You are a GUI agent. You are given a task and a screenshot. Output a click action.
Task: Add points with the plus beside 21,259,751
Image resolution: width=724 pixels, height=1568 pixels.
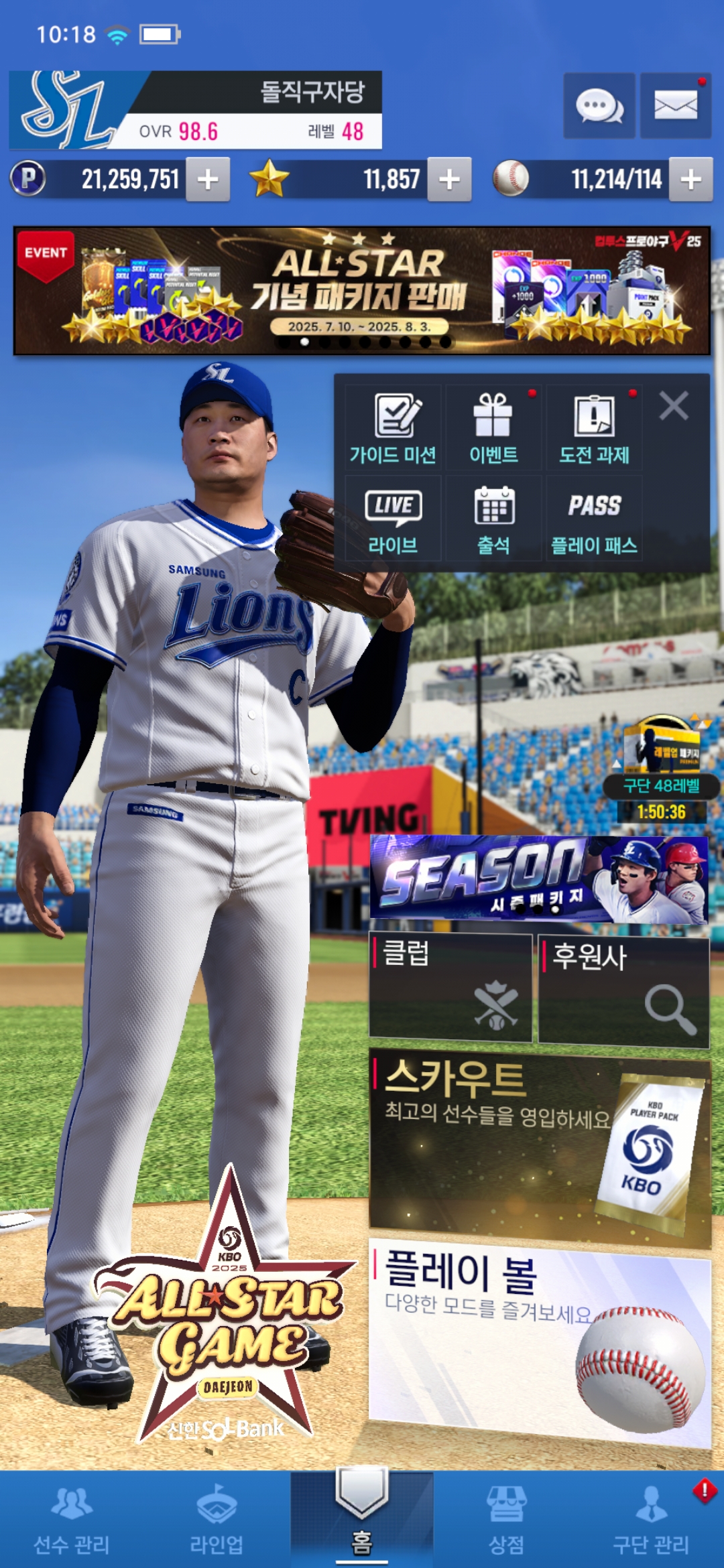208,180
